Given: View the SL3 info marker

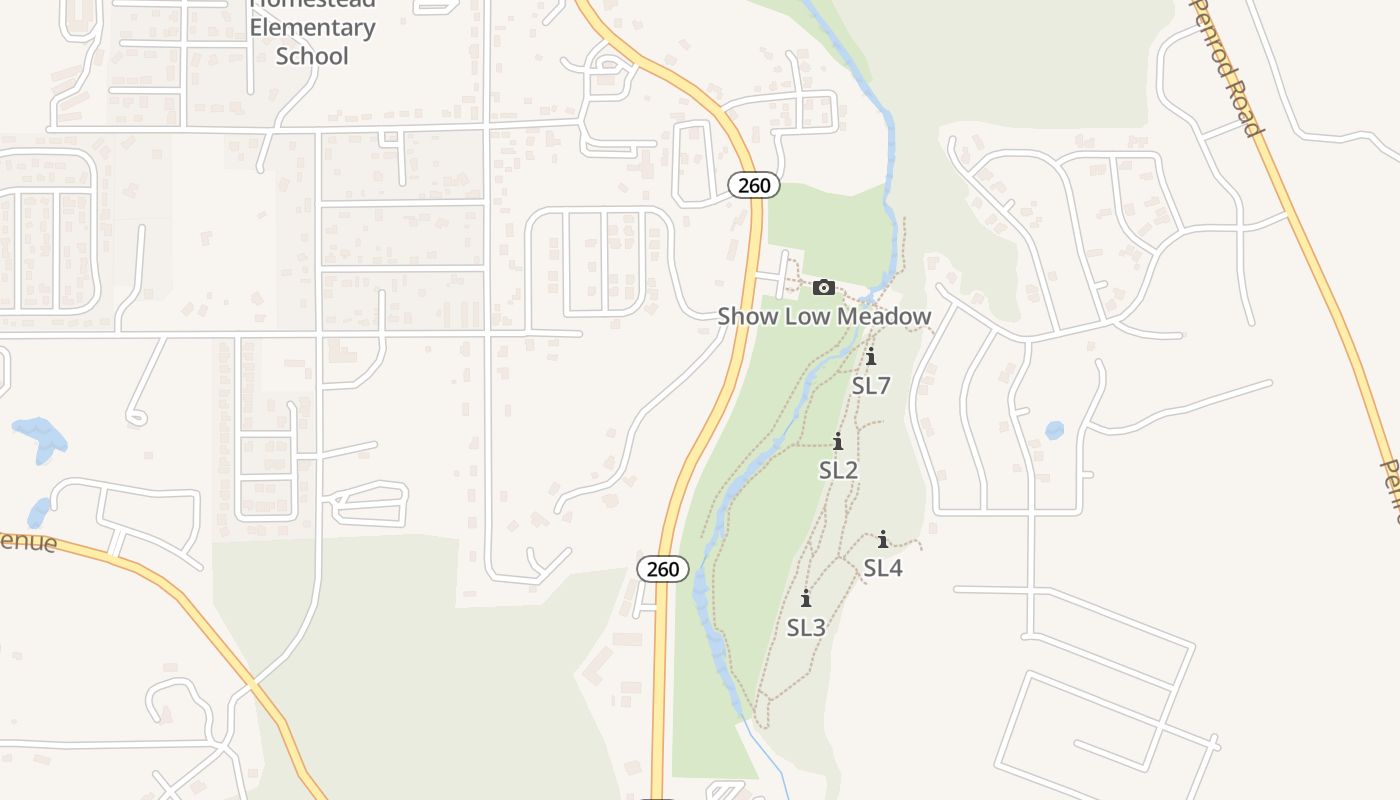Looking at the screenshot, I should [806, 599].
